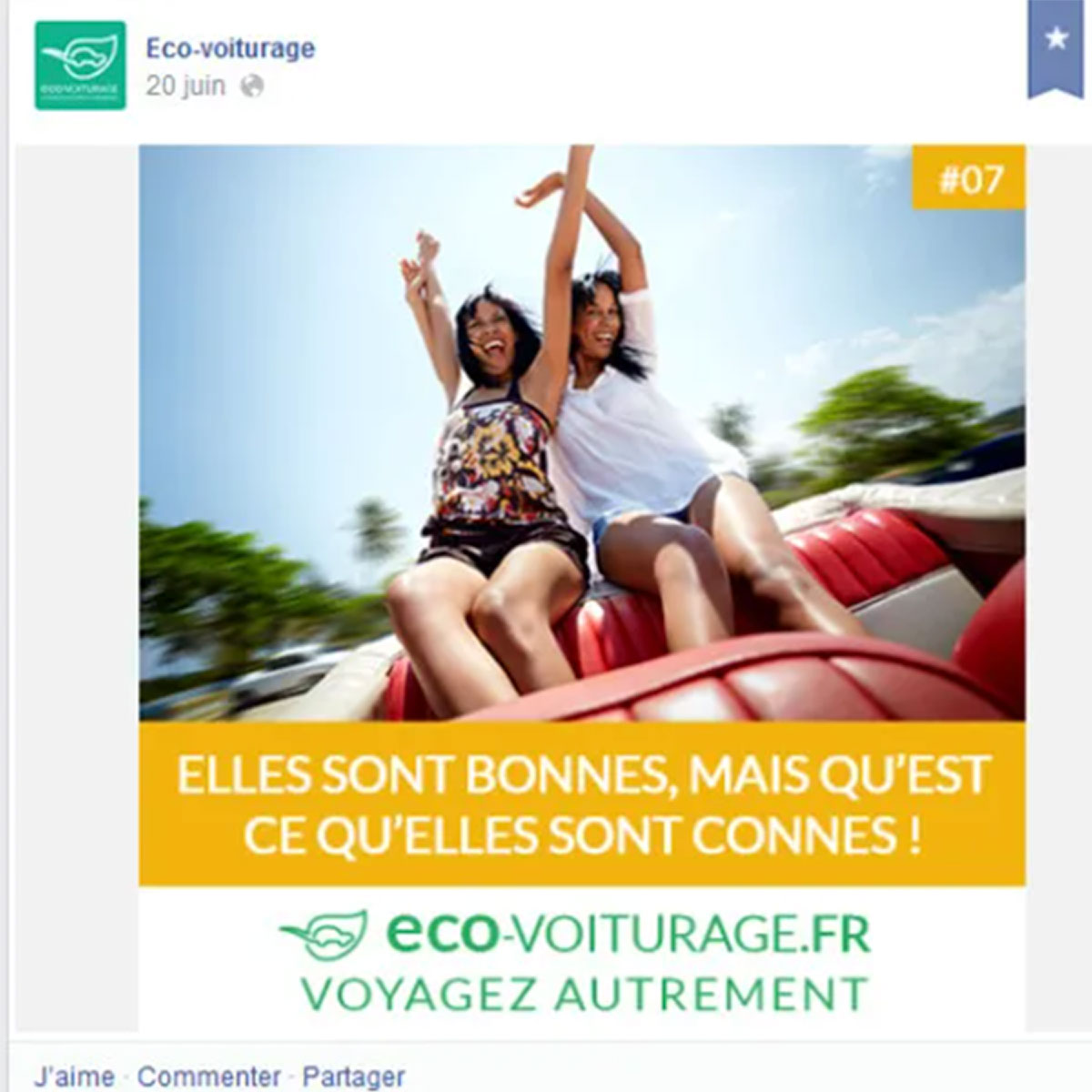Tap Commenter to write a comment
The height and width of the screenshot is (1092, 1092).
coord(208,1077)
